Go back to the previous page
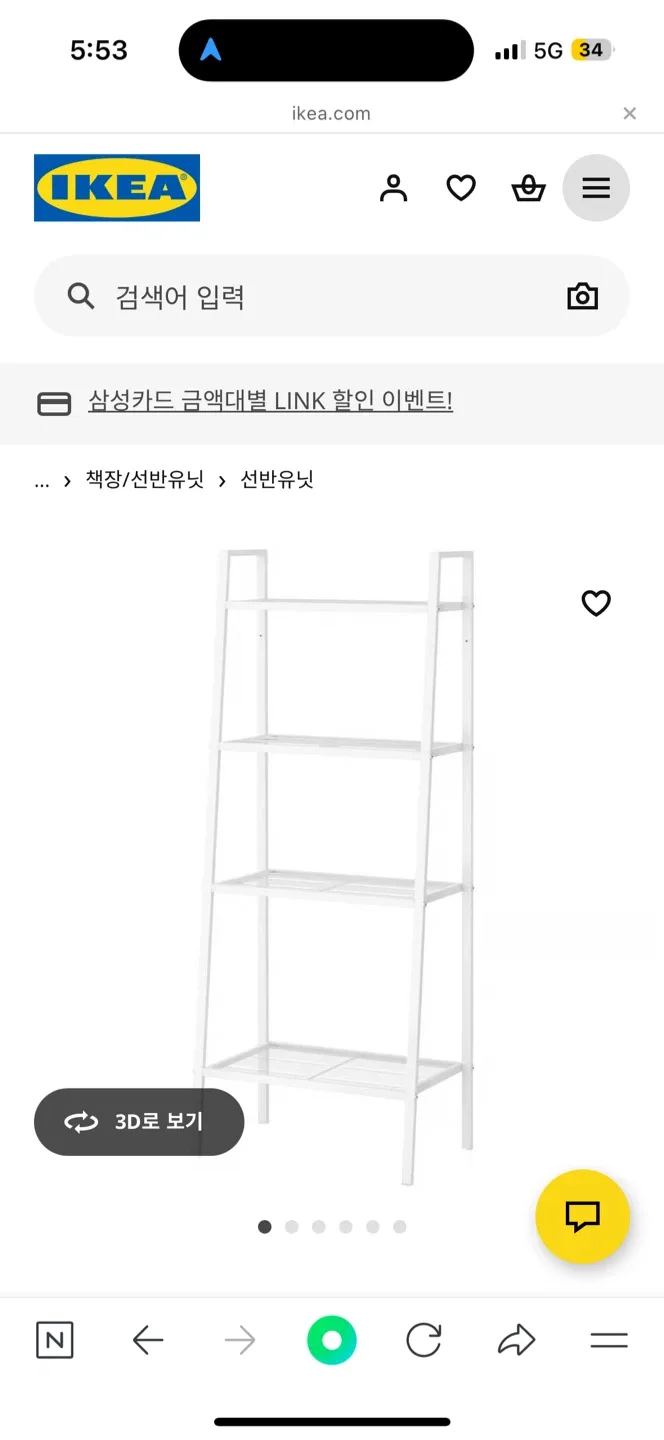The width and height of the screenshot is (664, 1440). 148,1340
